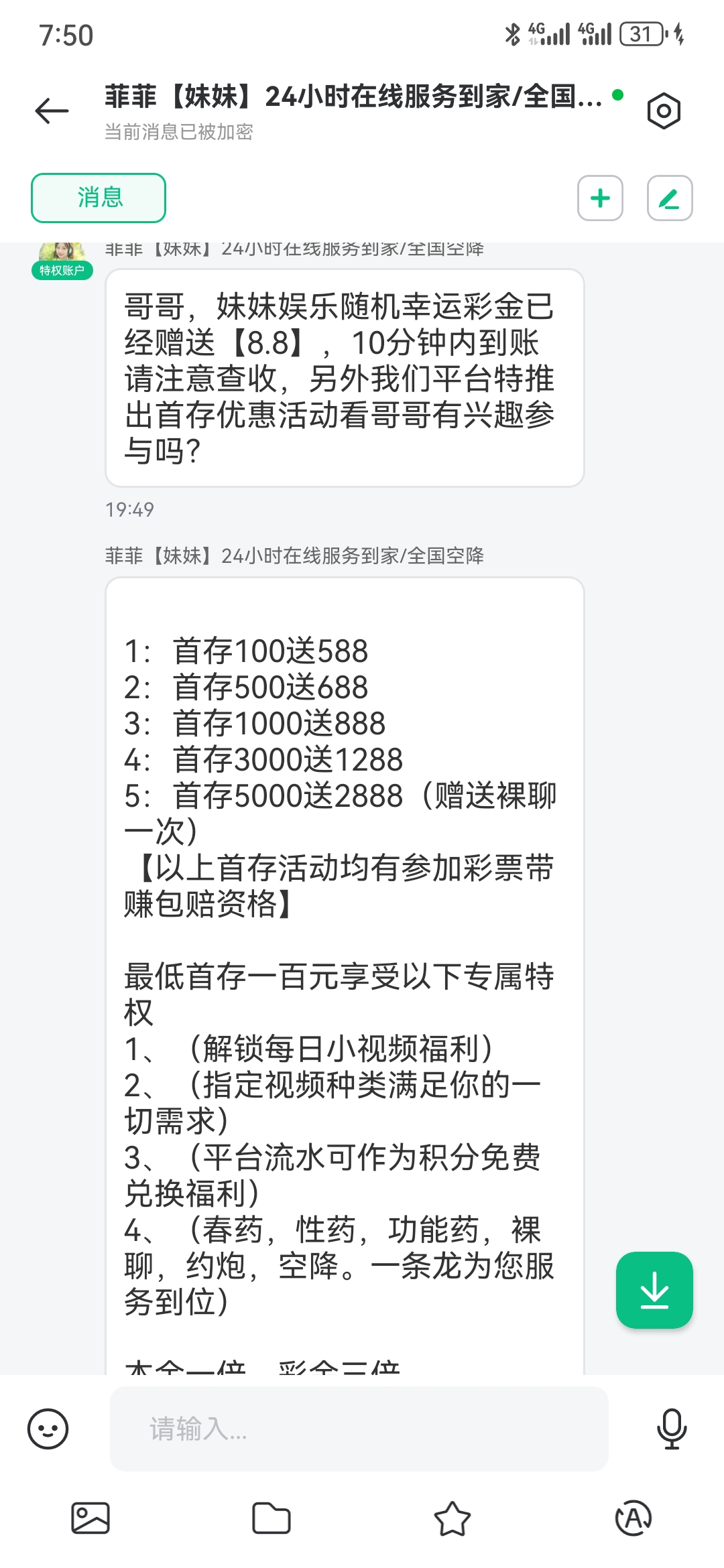Screen dimensions: 724x1568
Task: Tap the online status green dot
Action: (617, 95)
